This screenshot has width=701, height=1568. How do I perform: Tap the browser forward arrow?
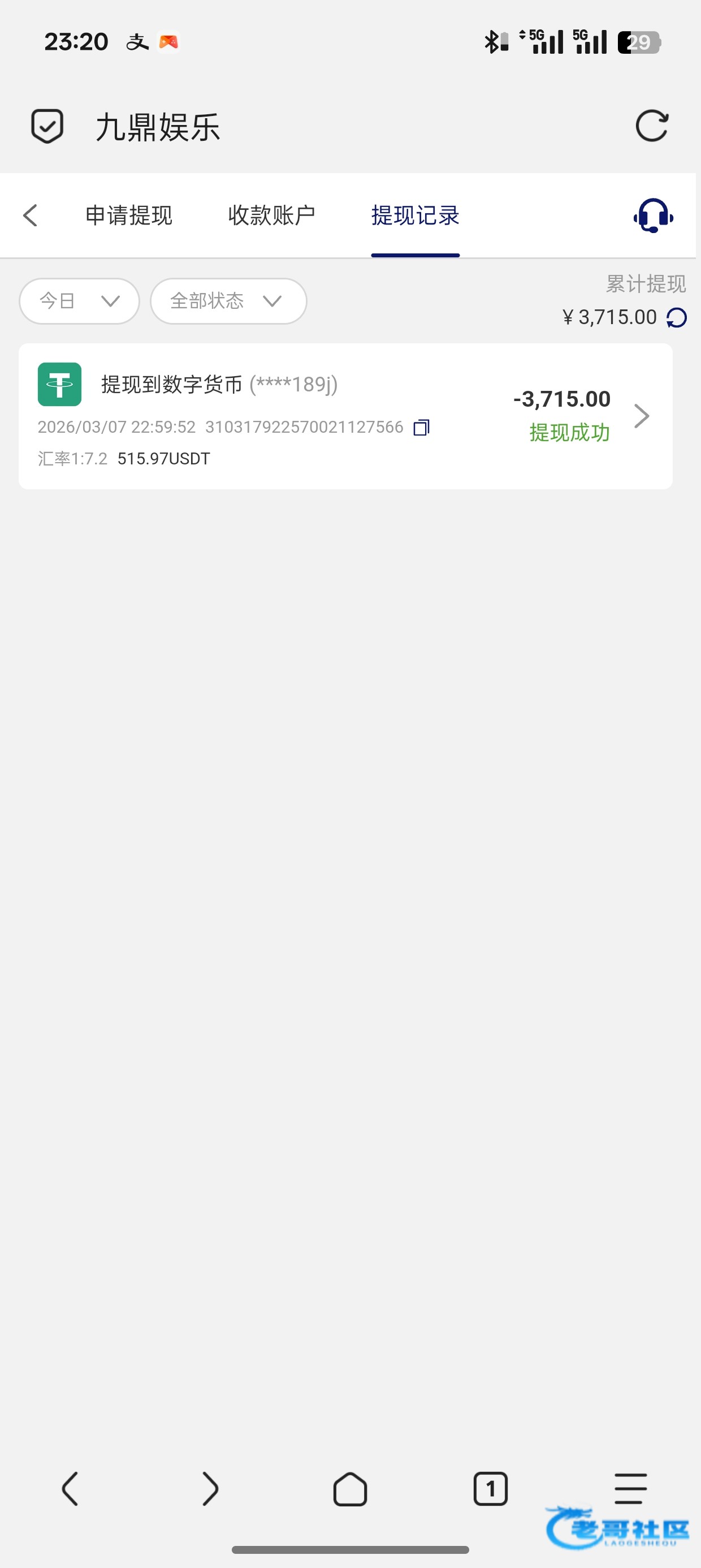(210, 1489)
